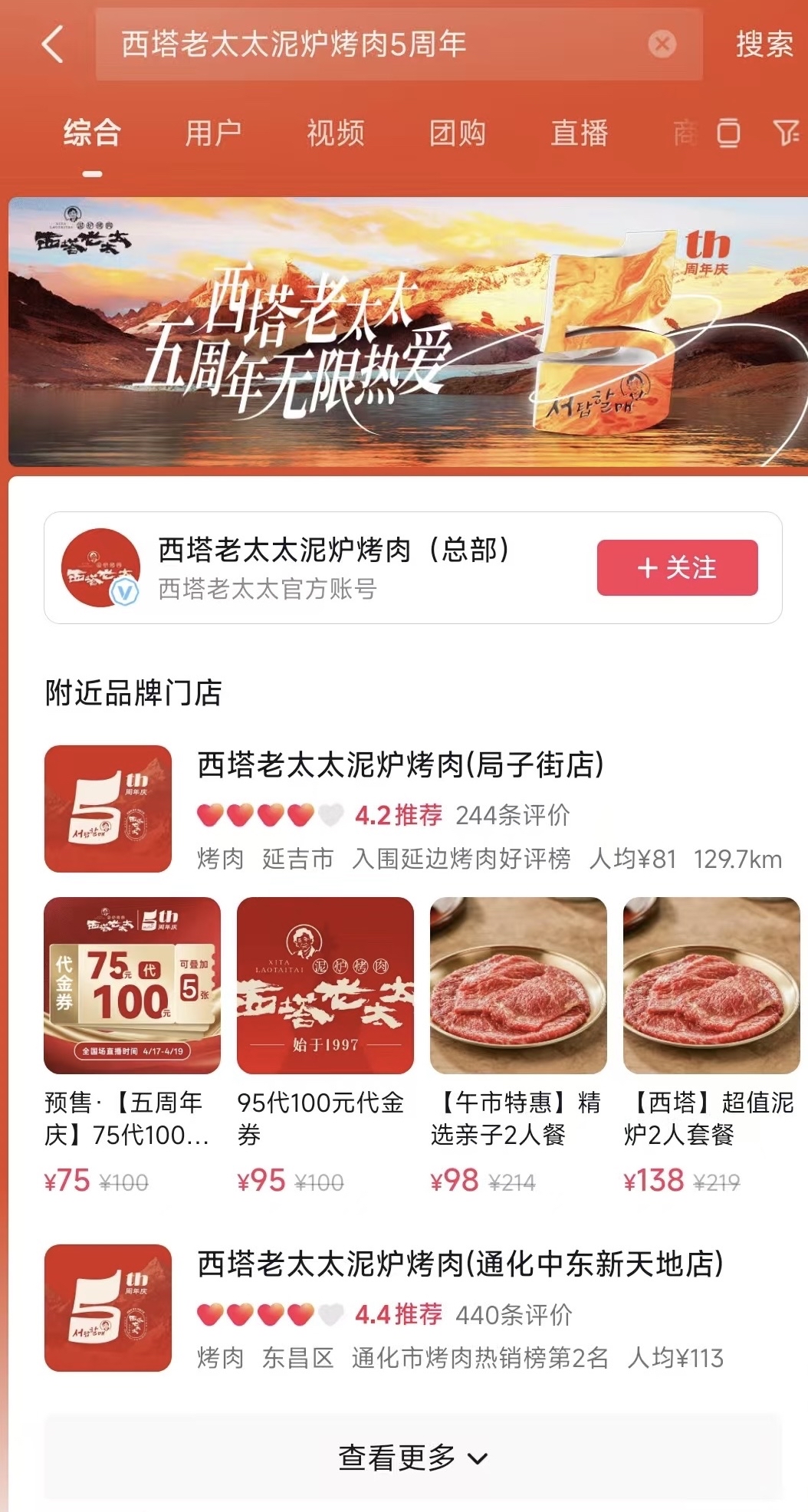Image resolution: width=808 pixels, height=1512 pixels.
Task: Open the 通化中东新天地店 store listing
Action: (x=460, y=1264)
